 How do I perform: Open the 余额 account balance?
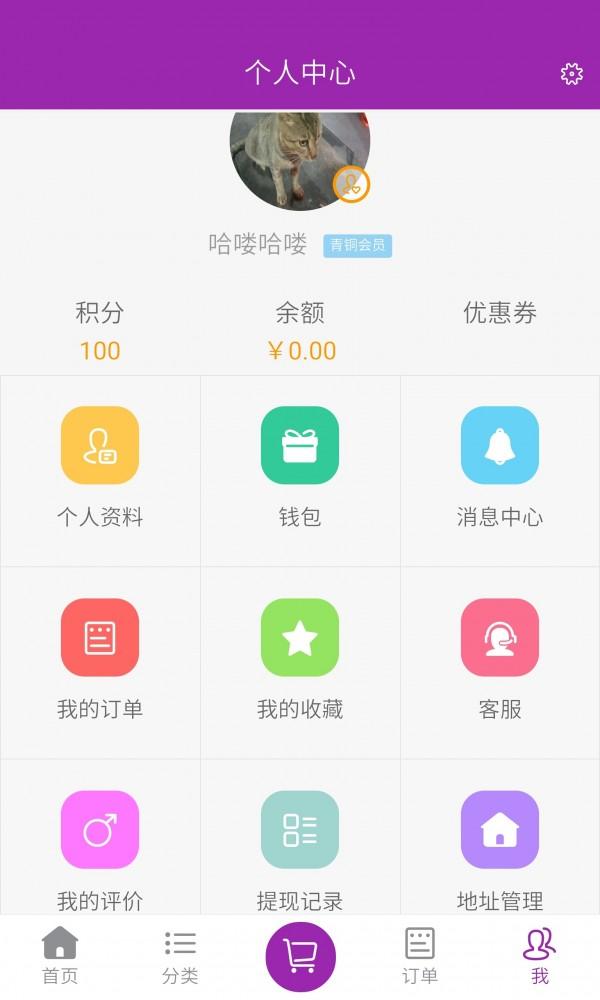(300, 331)
